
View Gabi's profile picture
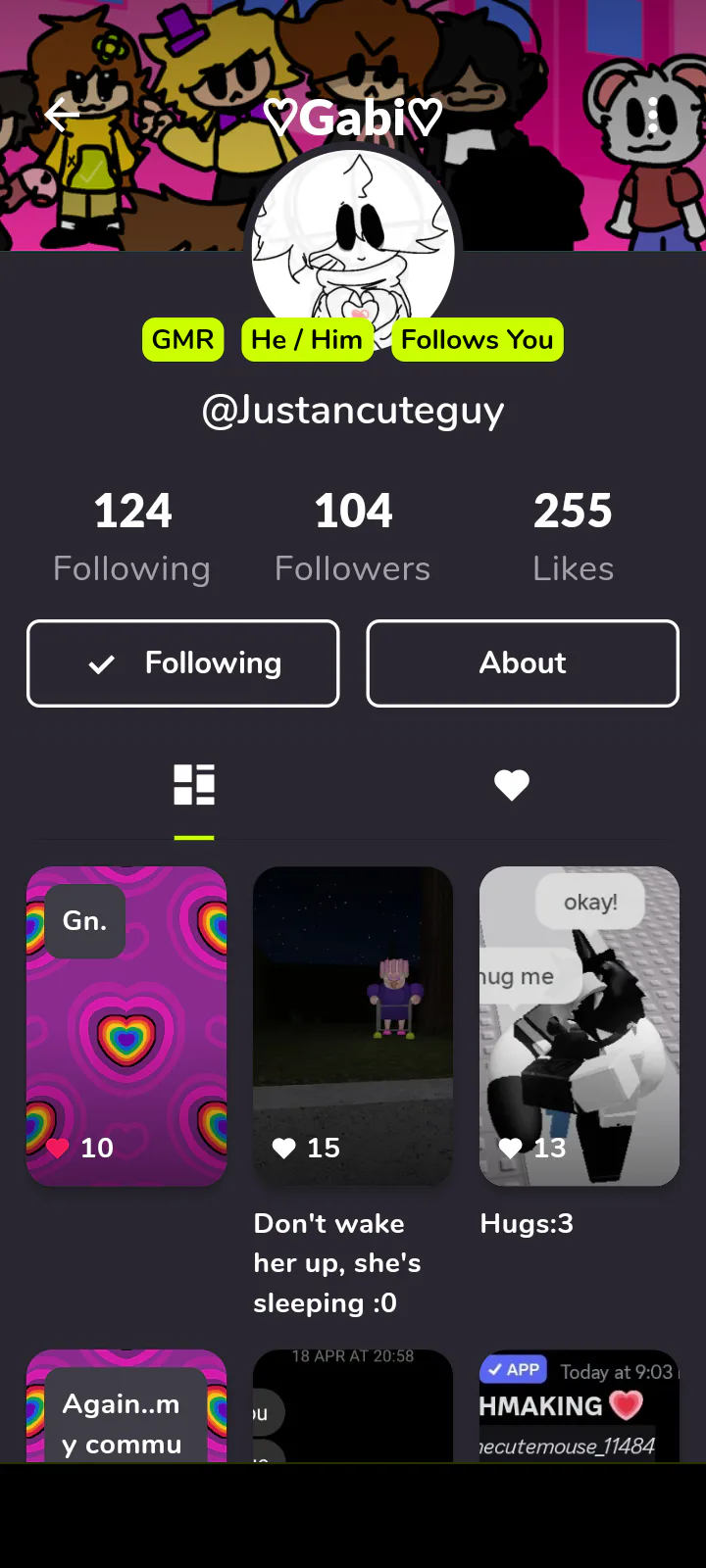tap(353, 245)
